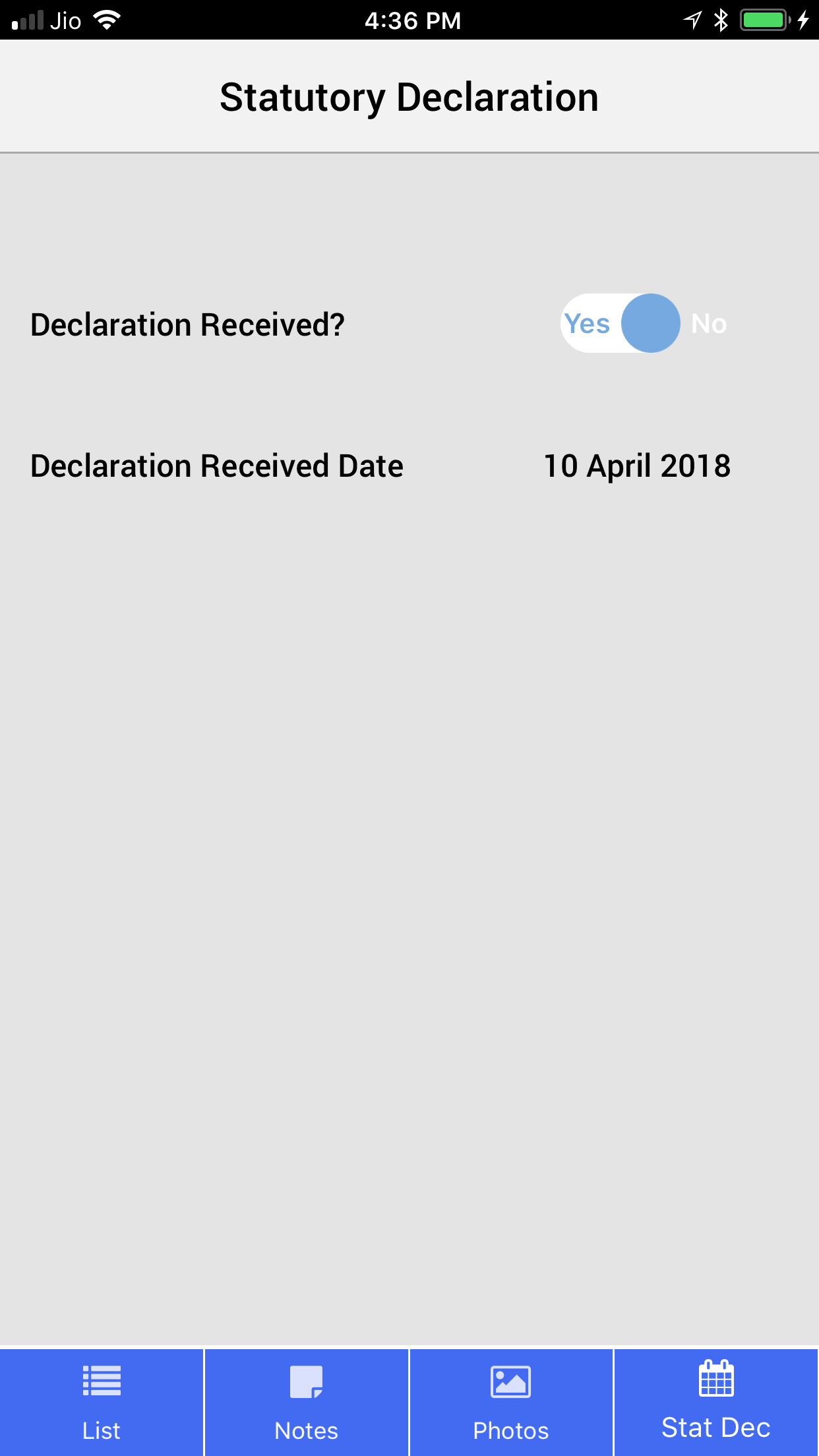This screenshot has width=819, height=1456.
Task: Toggle the Declaration Received switch
Action: 645,323
